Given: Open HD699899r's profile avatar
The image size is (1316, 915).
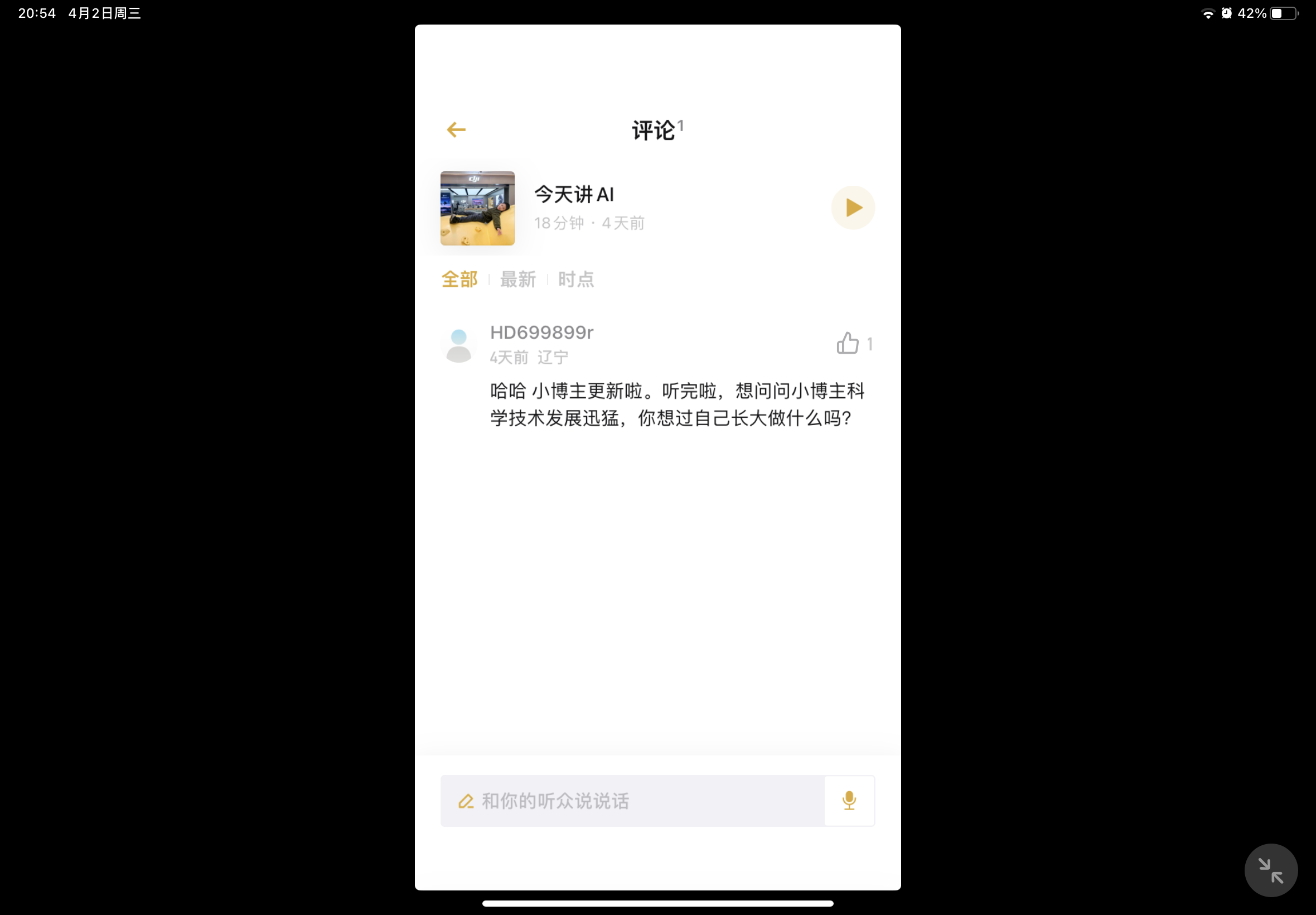Looking at the screenshot, I should click(458, 345).
